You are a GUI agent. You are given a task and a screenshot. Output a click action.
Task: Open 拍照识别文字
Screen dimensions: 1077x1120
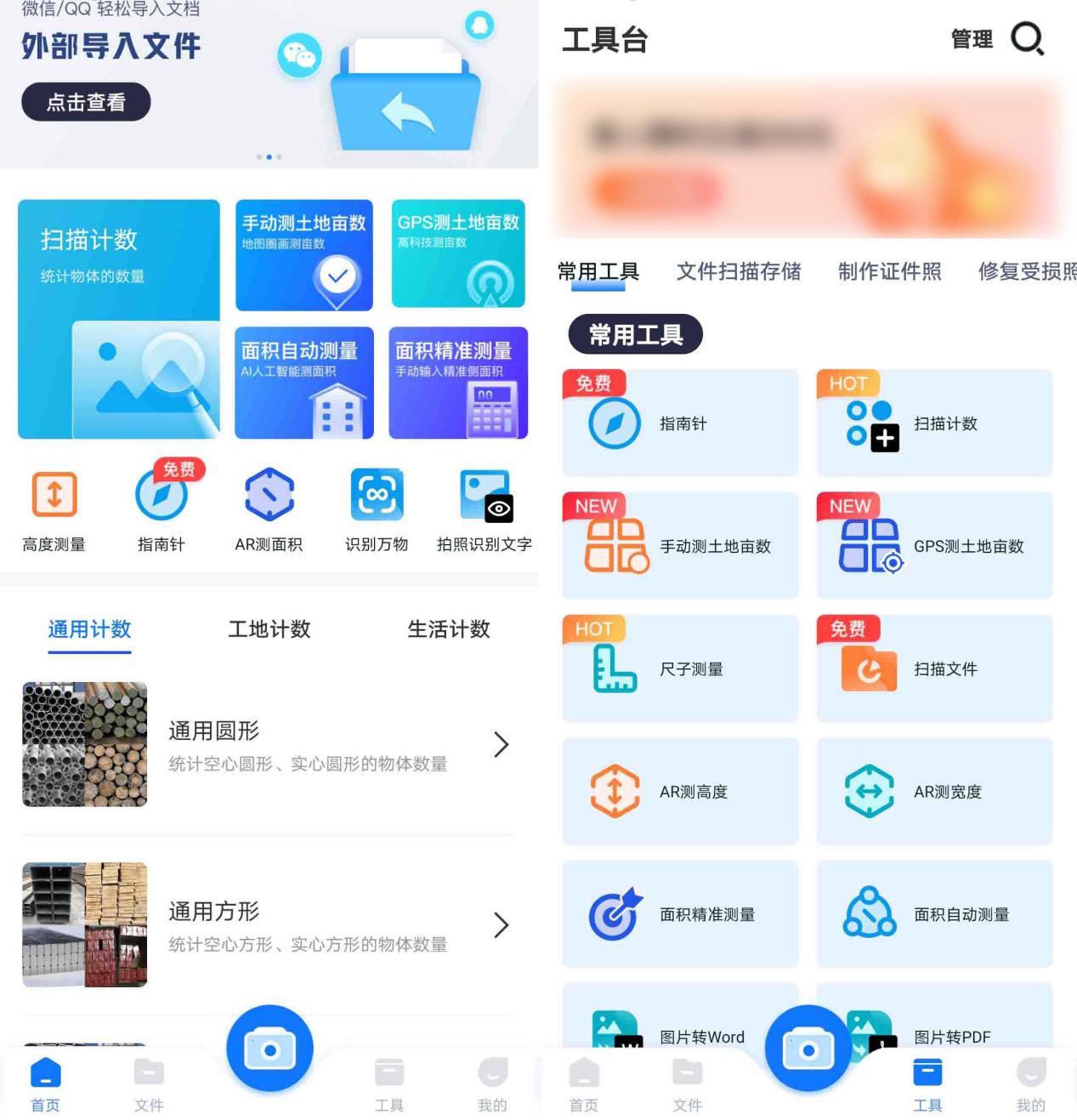[485, 509]
